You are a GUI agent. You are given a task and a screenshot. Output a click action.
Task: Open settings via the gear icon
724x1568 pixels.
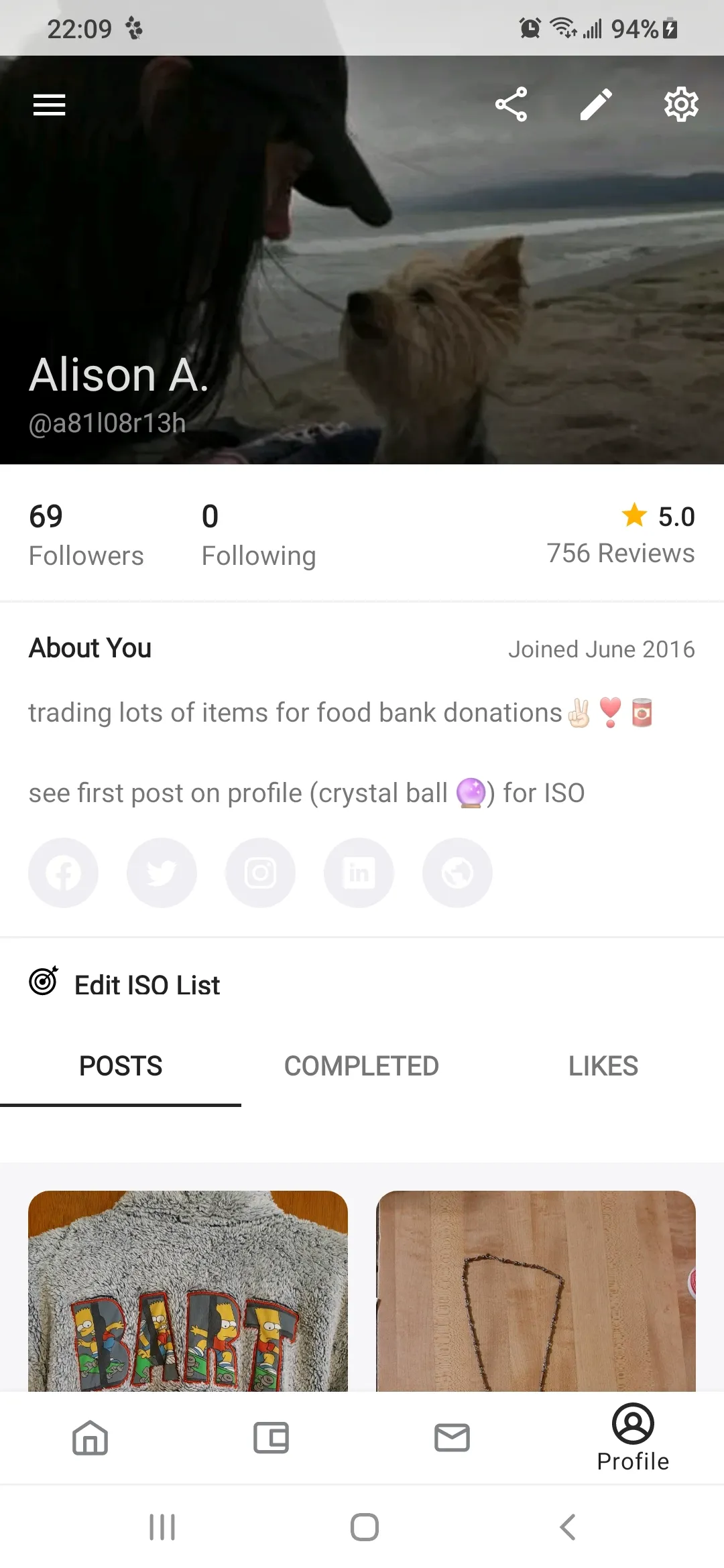(681, 105)
